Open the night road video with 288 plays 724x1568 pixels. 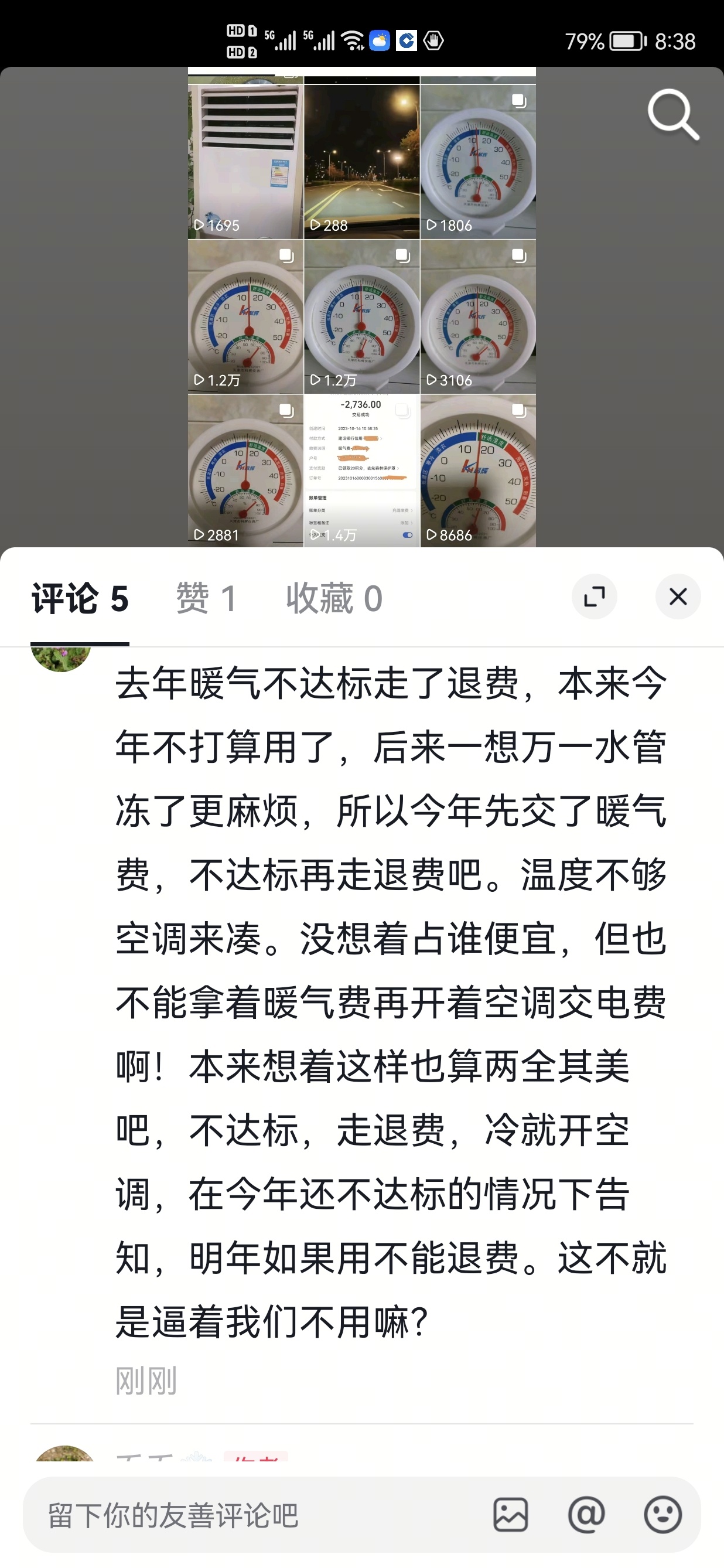[361, 161]
